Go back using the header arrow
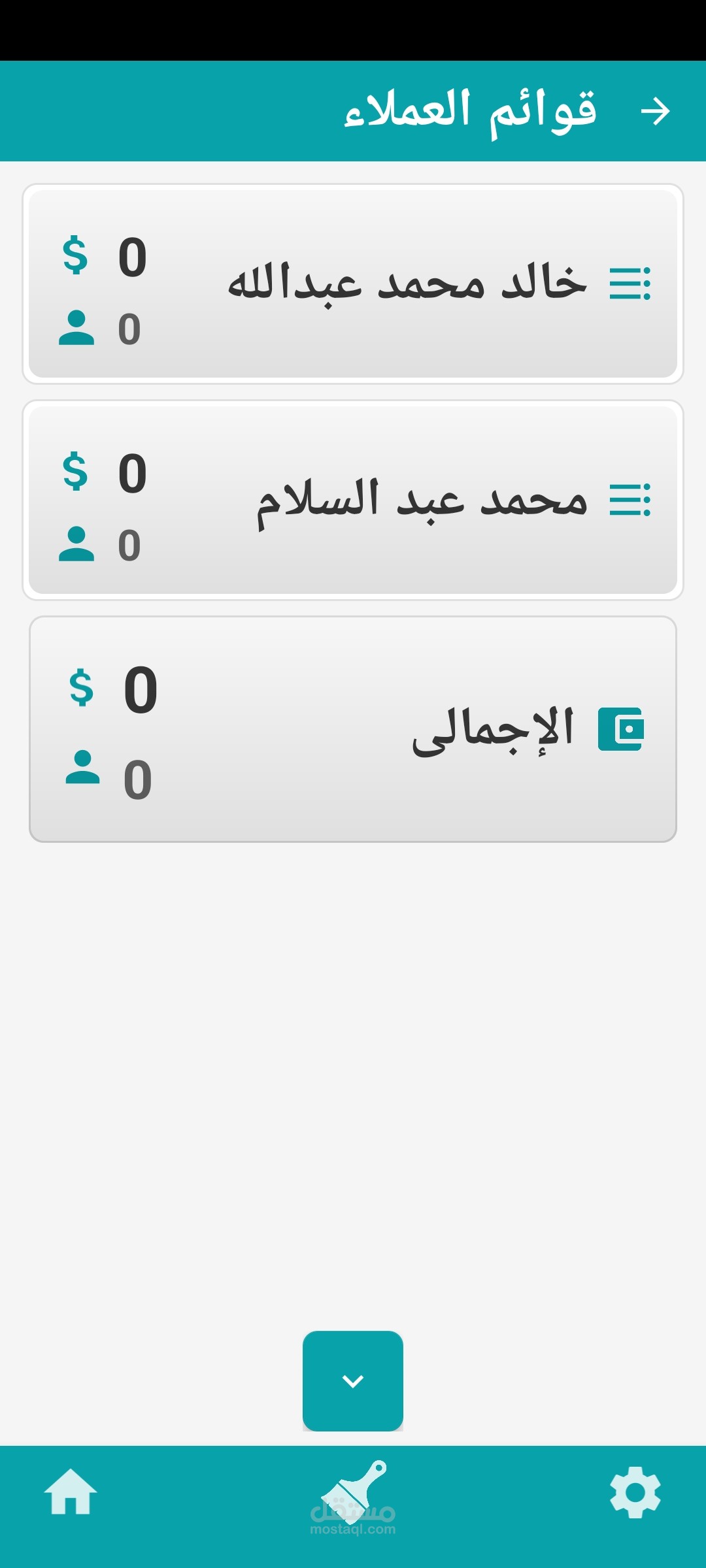Screen dimensions: 706x1568 (655, 112)
